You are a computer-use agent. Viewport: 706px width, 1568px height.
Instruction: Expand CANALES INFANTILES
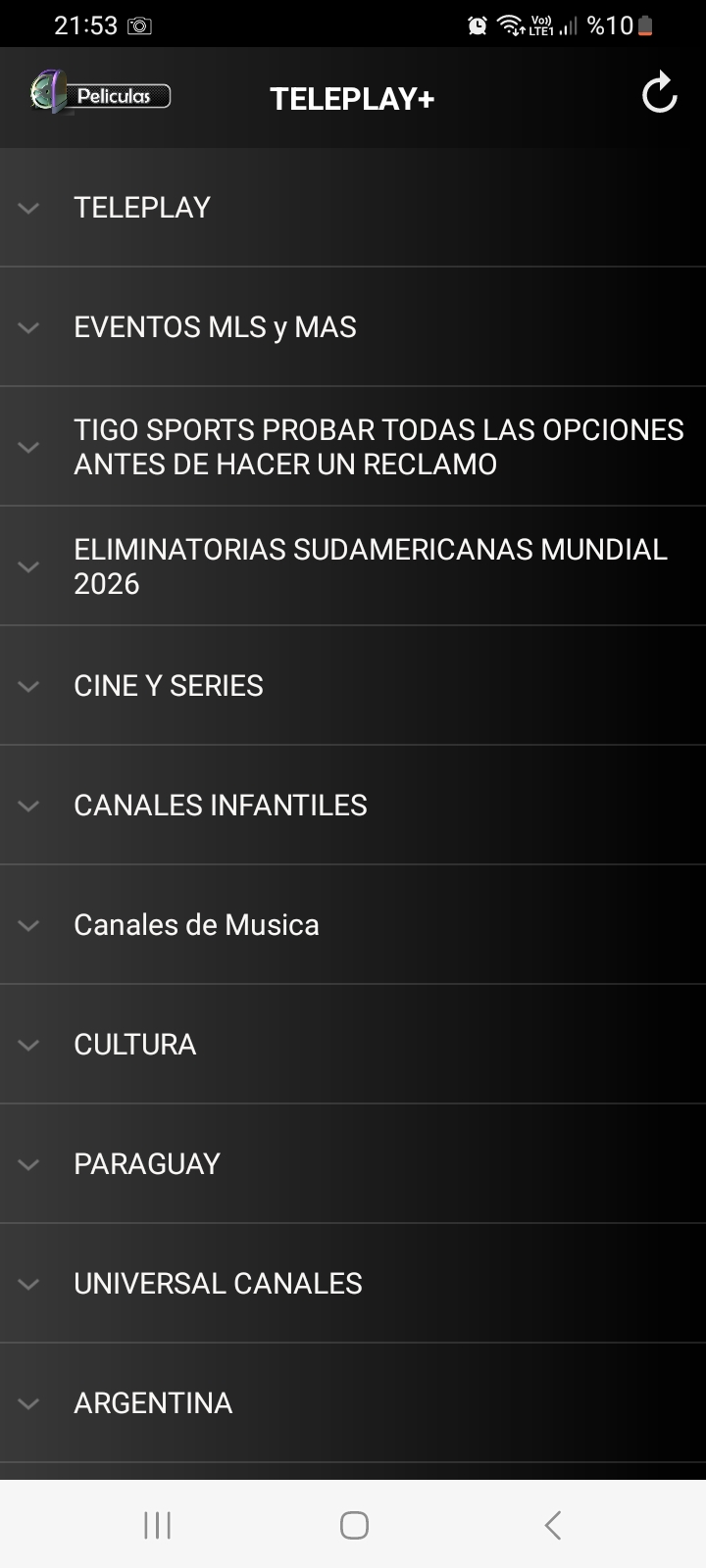[353, 806]
